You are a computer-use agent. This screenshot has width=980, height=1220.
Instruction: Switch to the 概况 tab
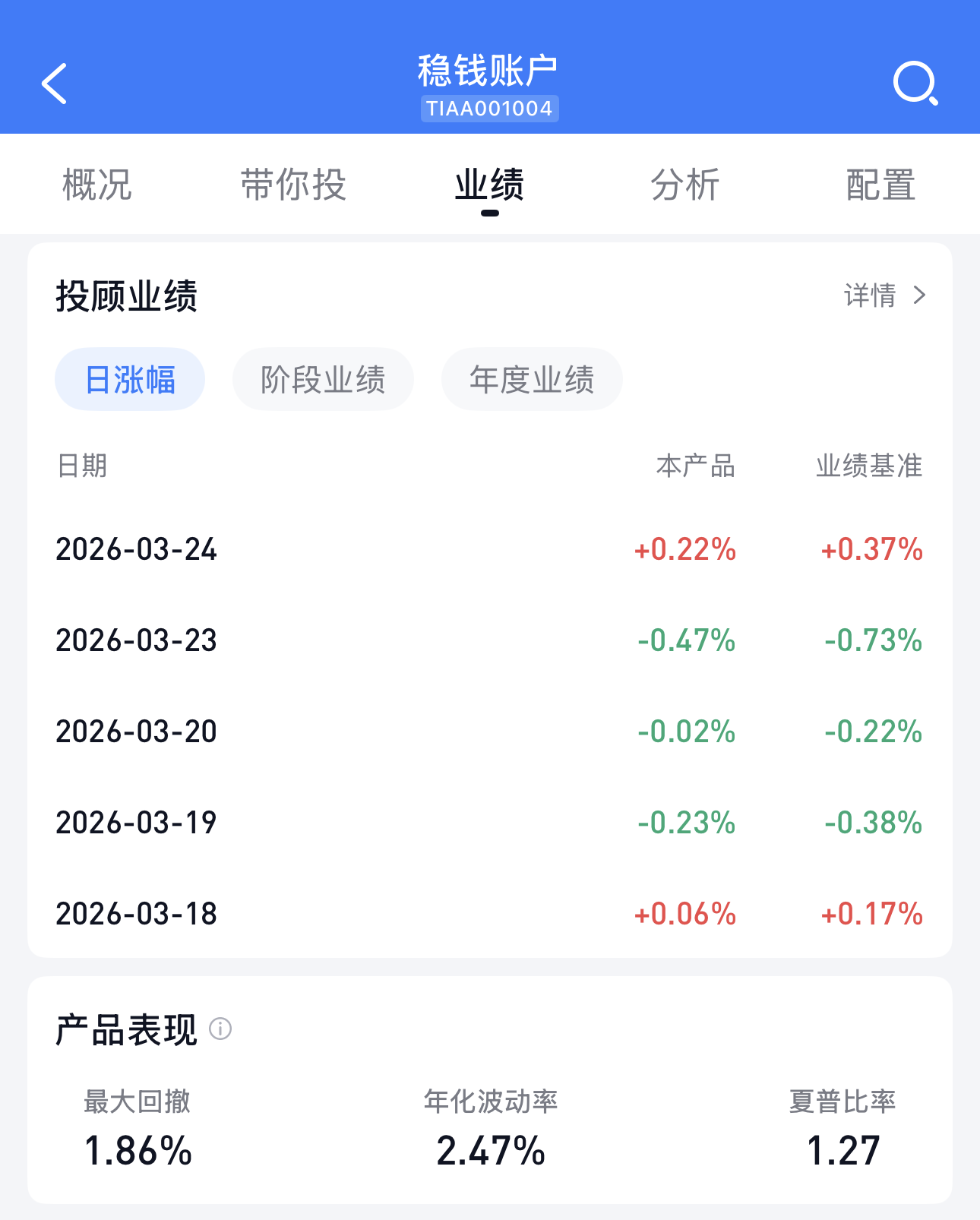point(97,185)
